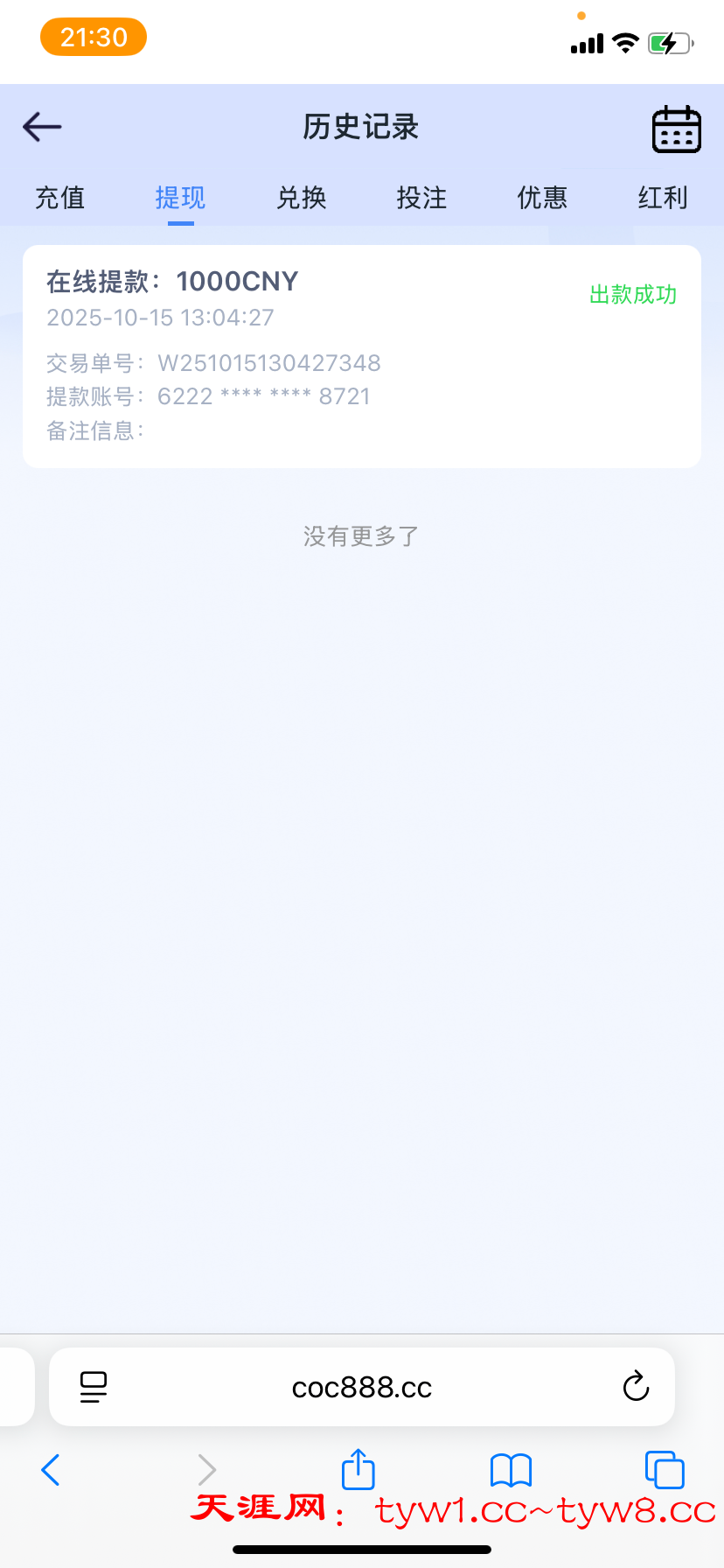This screenshot has width=724, height=1568.
Task: Tap the 出款成功 status label
Action: click(633, 296)
